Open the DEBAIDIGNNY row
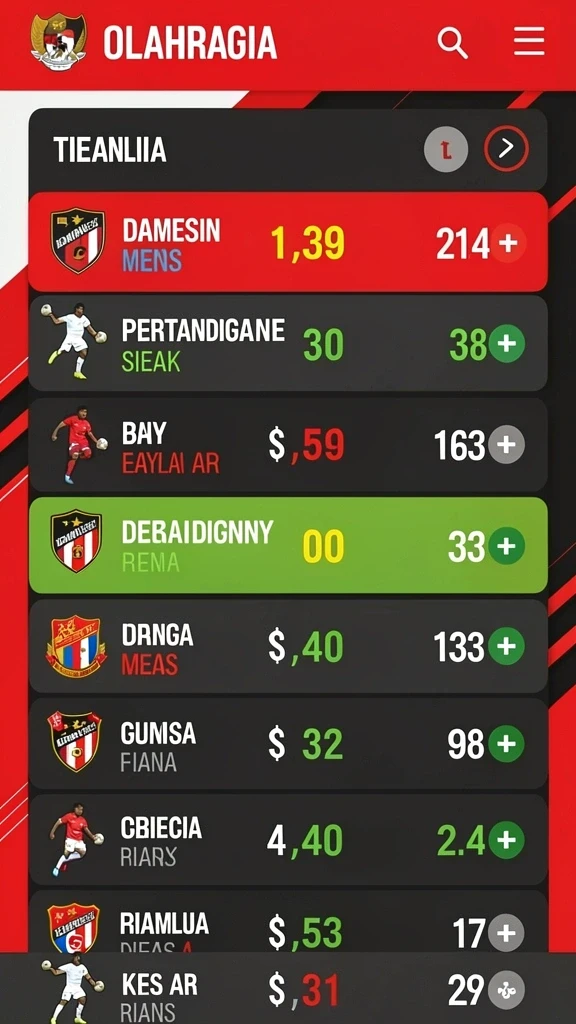This screenshot has height=1024, width=576. (x=288, y=545)
